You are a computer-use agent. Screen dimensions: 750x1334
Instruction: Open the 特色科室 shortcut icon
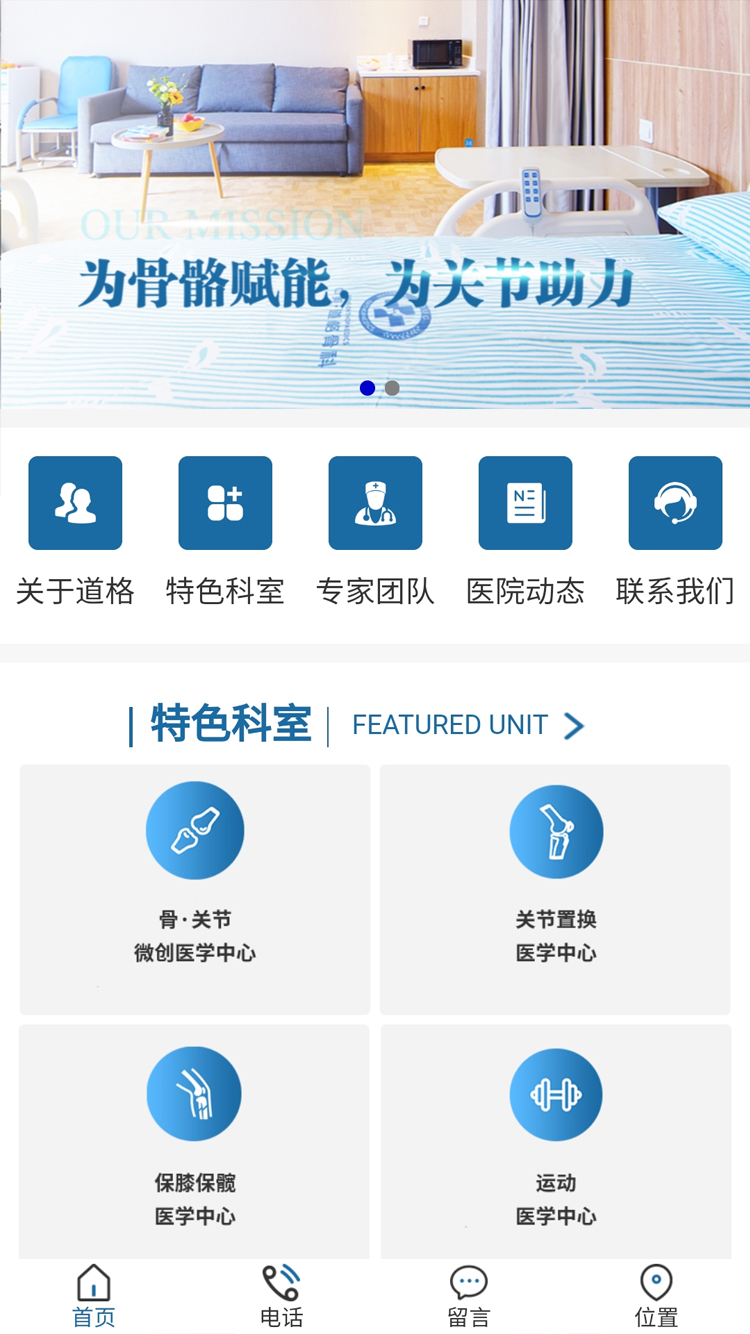click(x=225, y=503)
